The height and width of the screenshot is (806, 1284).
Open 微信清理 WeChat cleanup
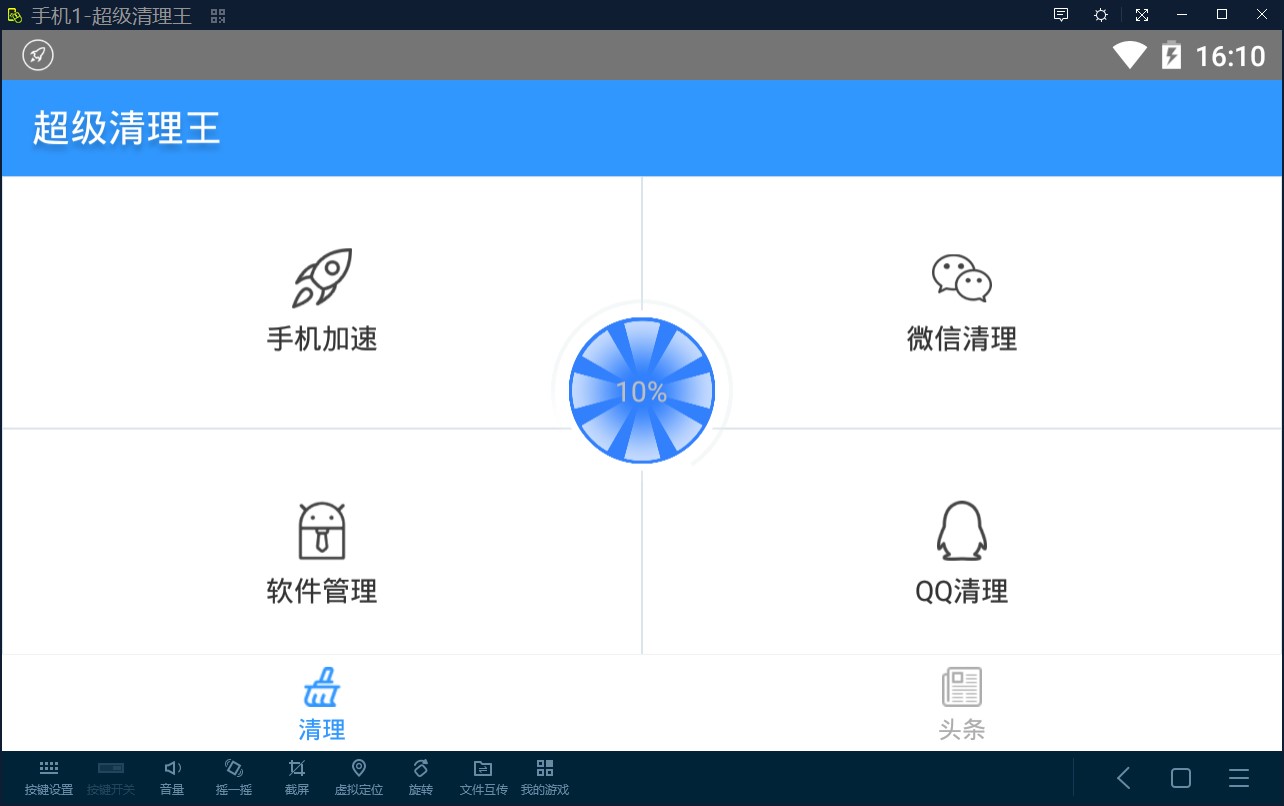(961, 300)
